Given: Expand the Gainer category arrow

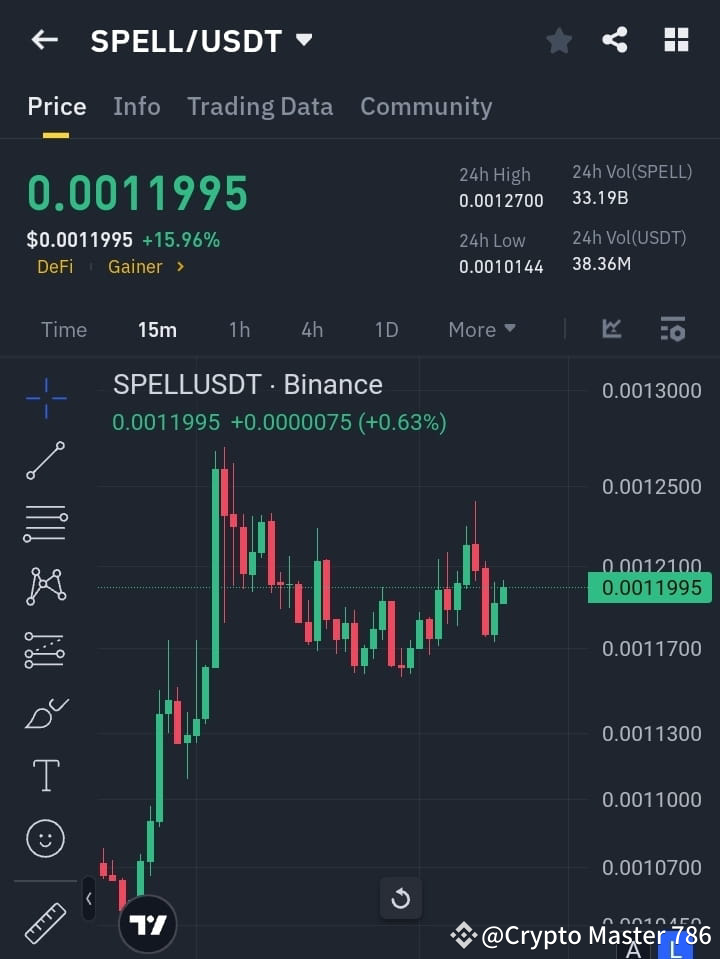Looking at the screenshot, I should (x=182, y=267).
